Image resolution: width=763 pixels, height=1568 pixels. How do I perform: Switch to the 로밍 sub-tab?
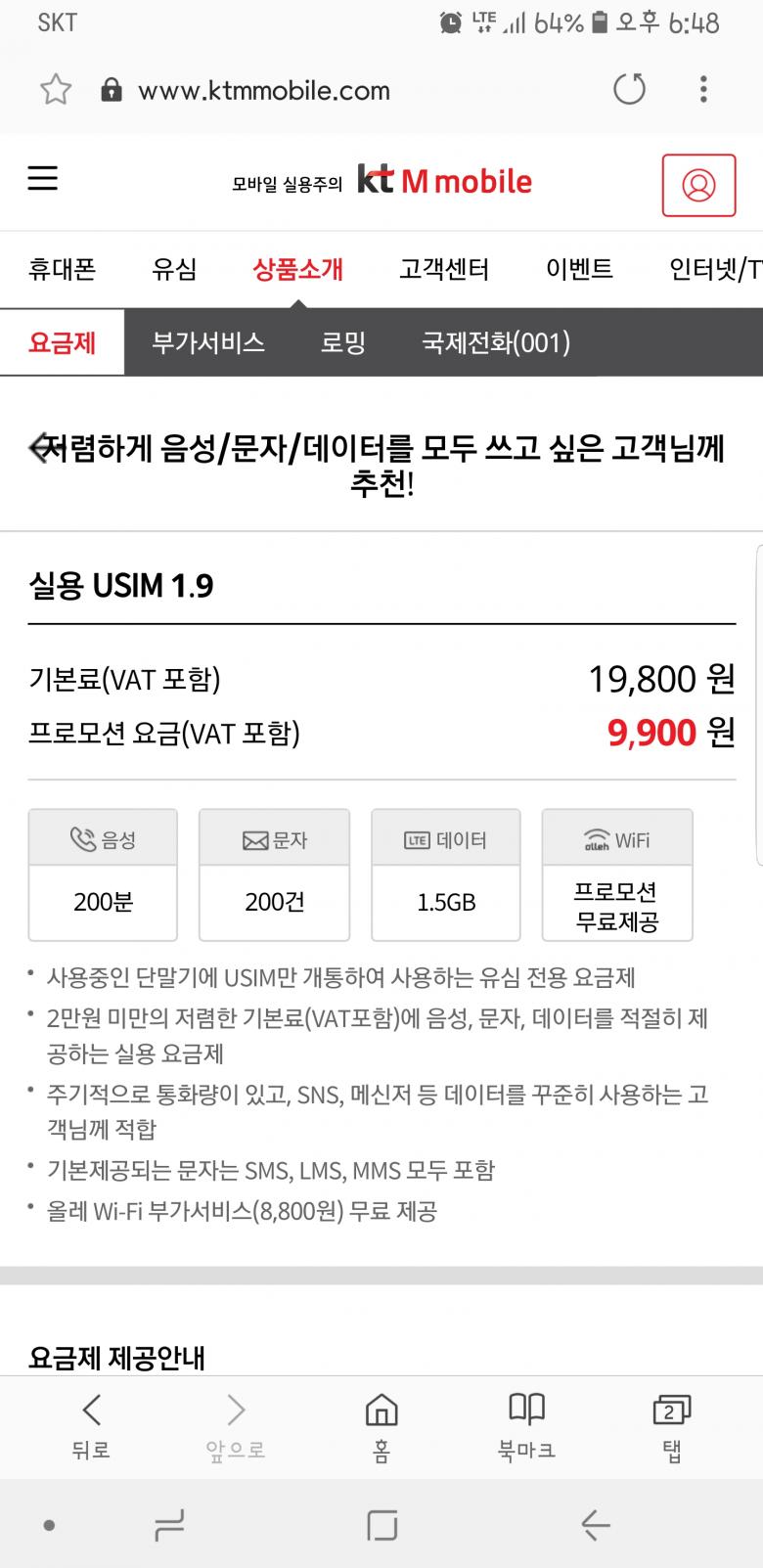343,342
